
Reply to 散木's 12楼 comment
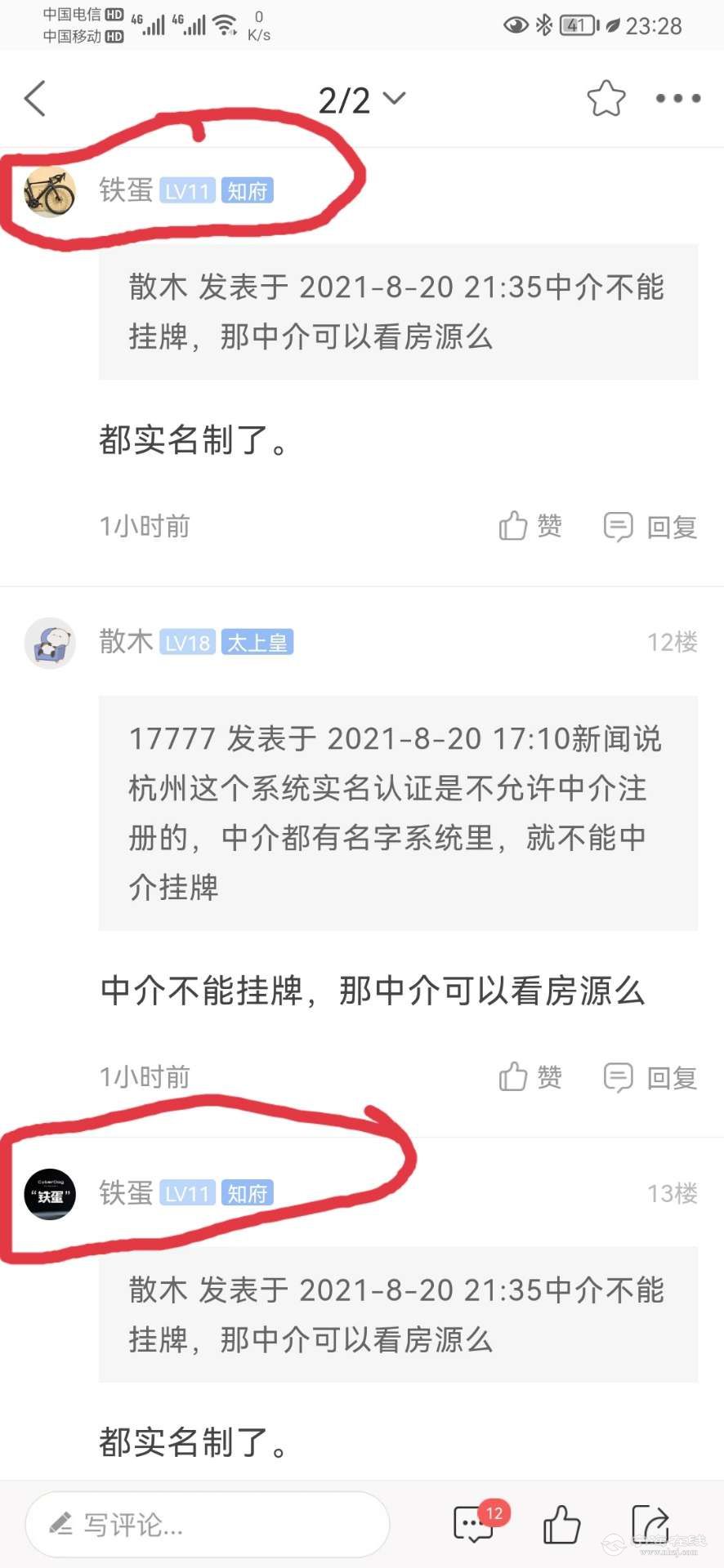(650, 1077)
